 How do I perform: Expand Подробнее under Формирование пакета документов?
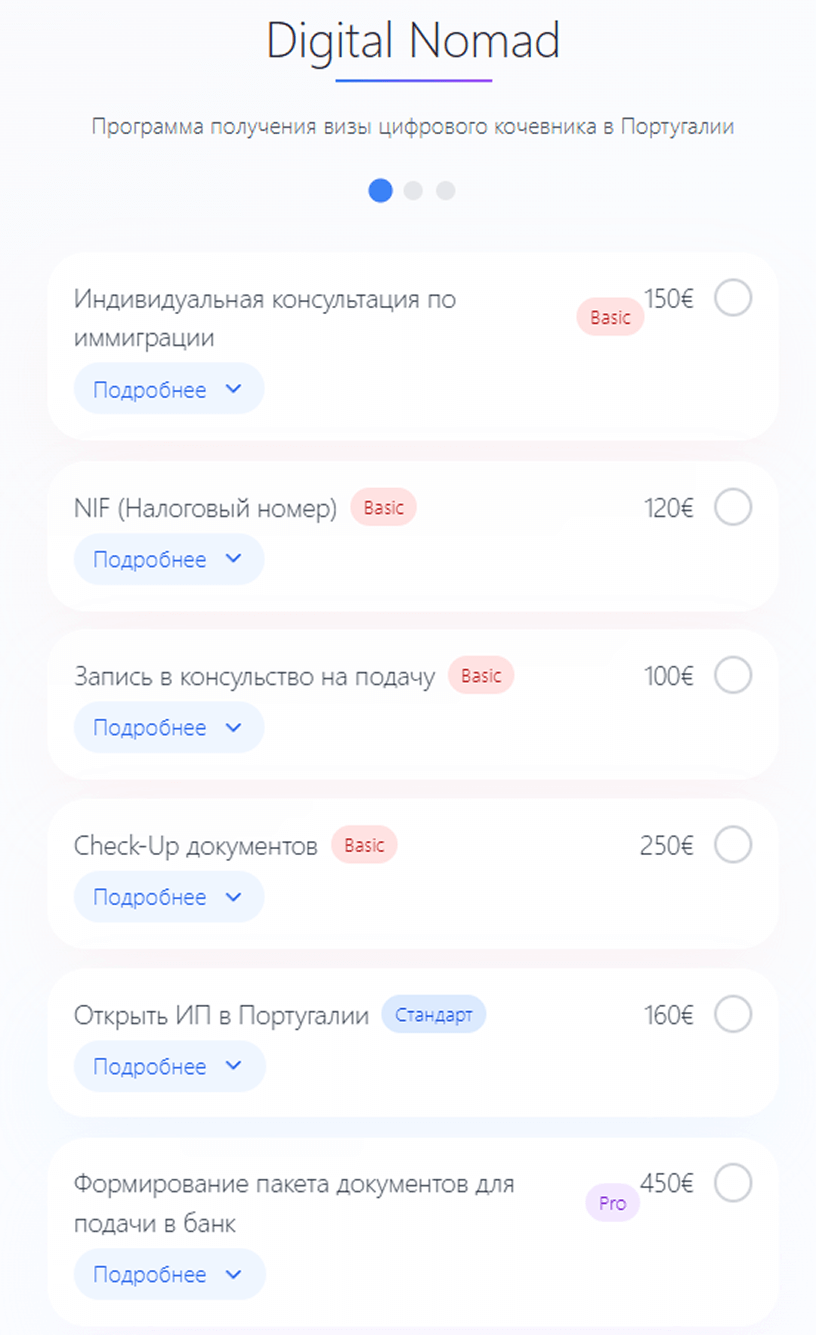click(x=169, y=1274)
